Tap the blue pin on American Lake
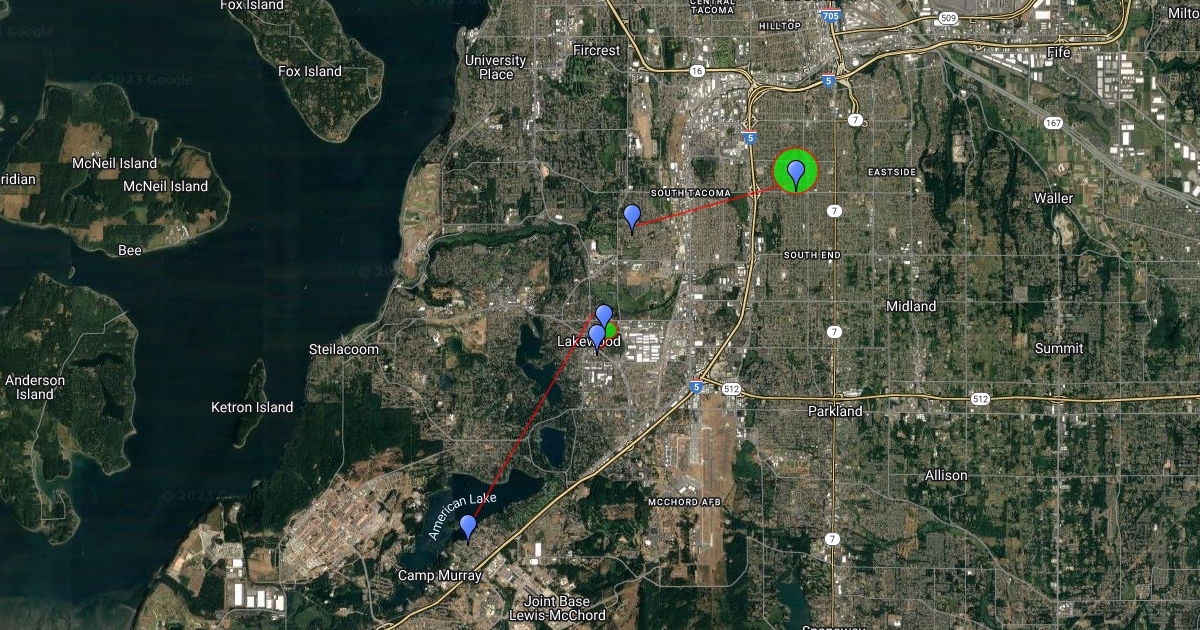This screenshot has height=630, width=1200. tap(468, 526)
